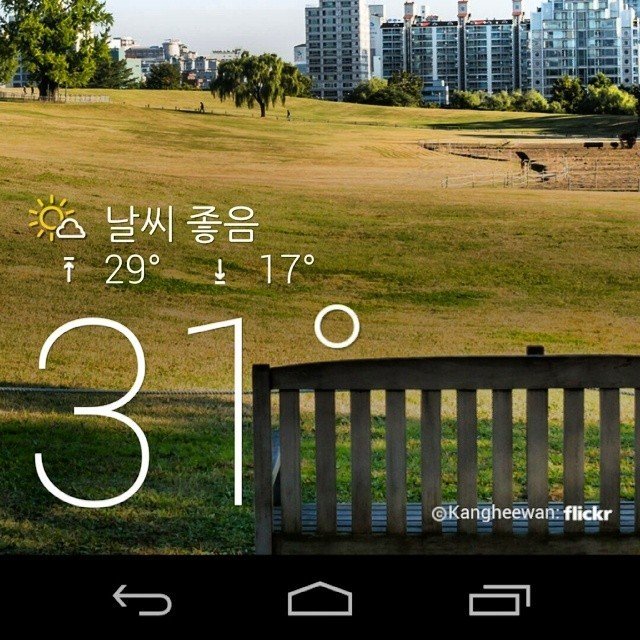
Task: Go back using the navigation bar
Action: point(142,600)
